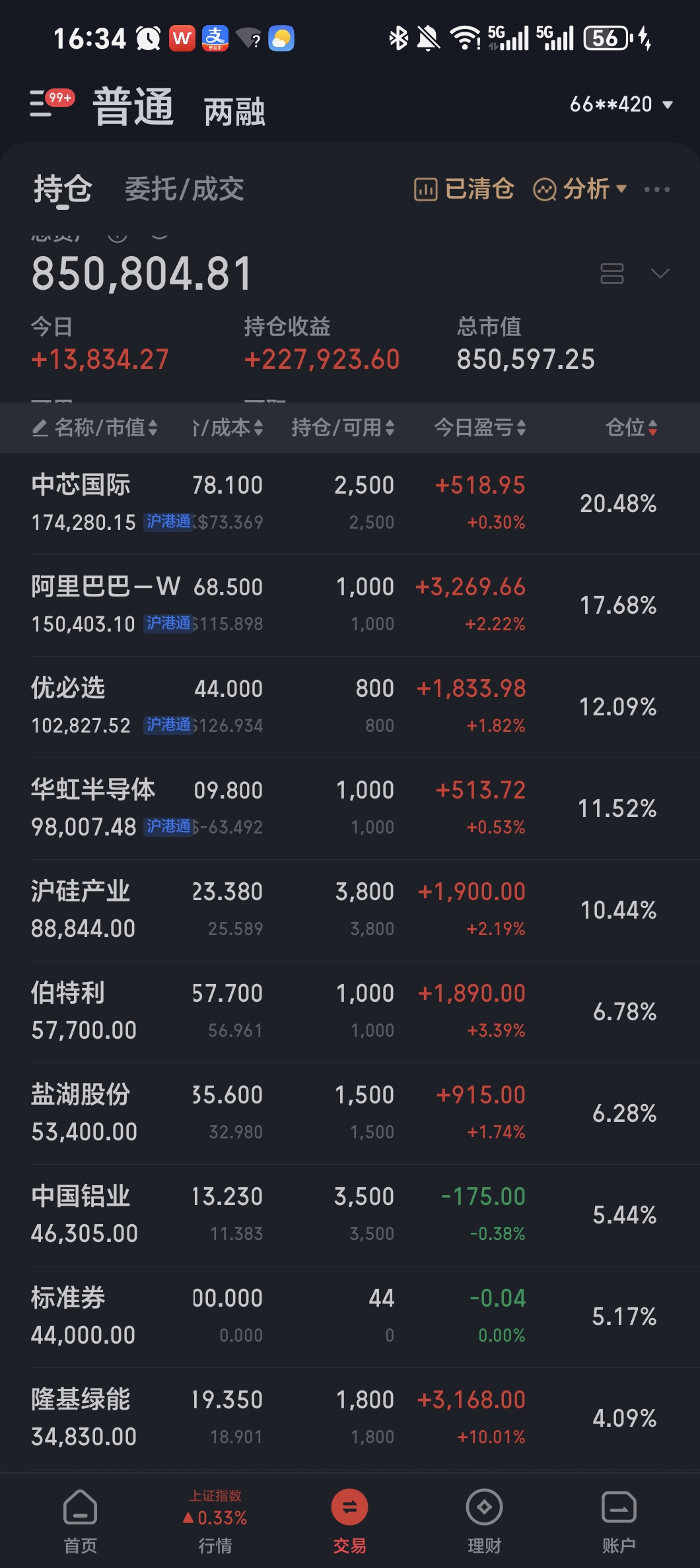The height and width of the screenshot is (1568, 700).
Task: Sort holdings by 仓位
Action: click(x=631, y=428)
